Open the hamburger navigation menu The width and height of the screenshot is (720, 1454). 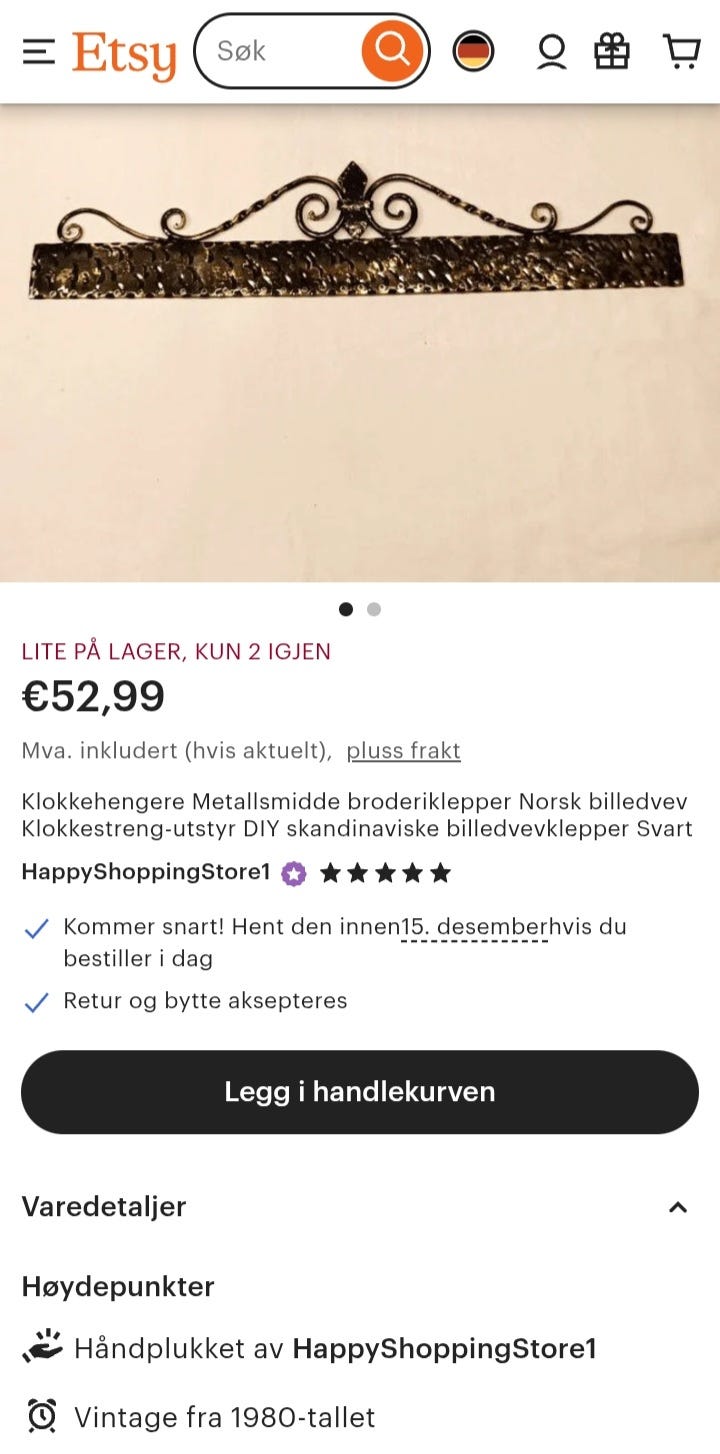(38, 51)
